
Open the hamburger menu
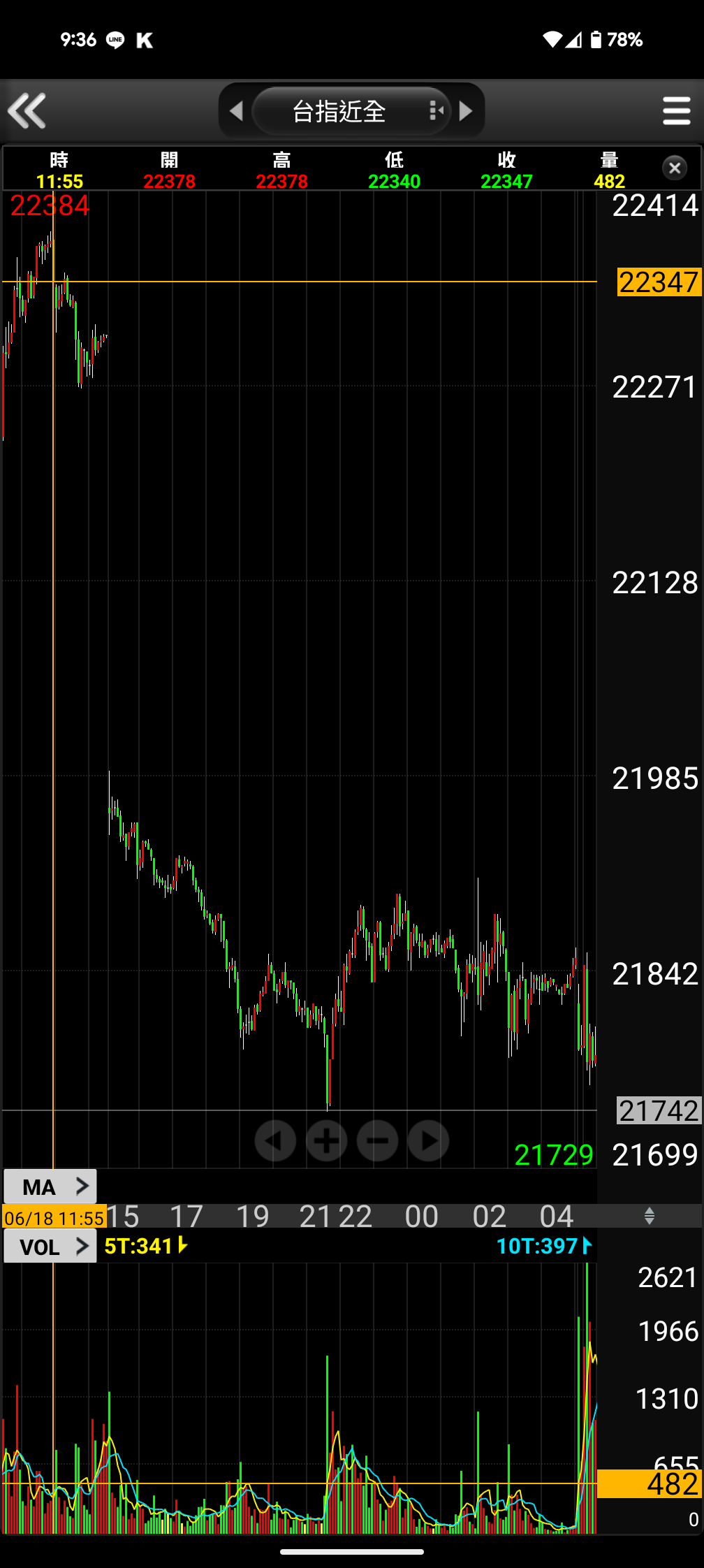click(x=676, y=111)
